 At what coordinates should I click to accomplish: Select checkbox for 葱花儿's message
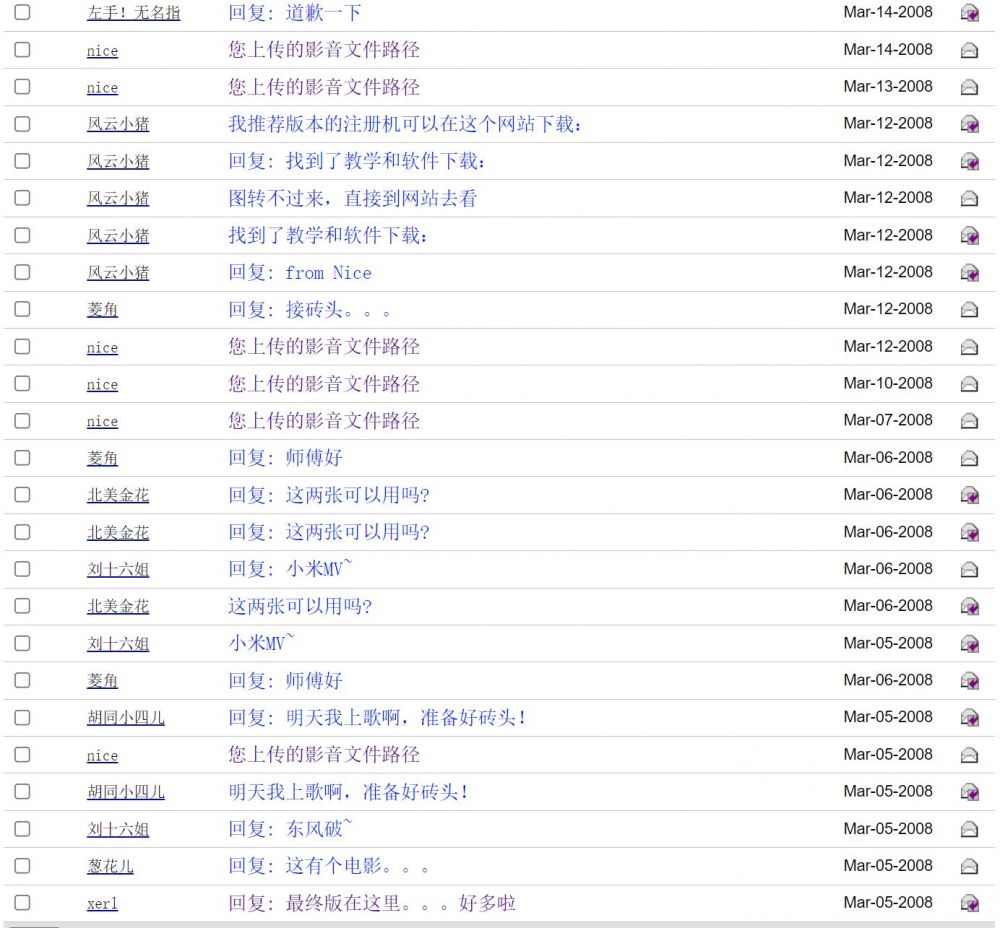[x=22, y=866]
